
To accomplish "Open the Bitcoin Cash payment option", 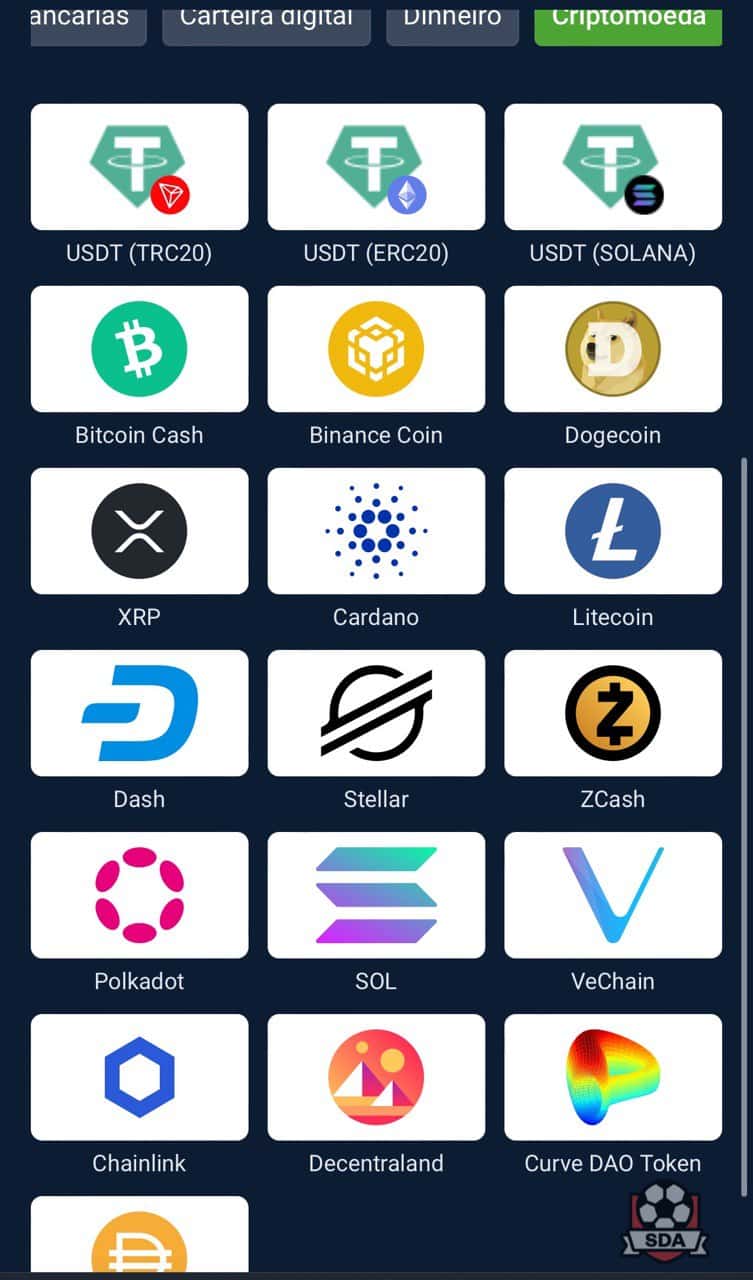I will [139, 349].
